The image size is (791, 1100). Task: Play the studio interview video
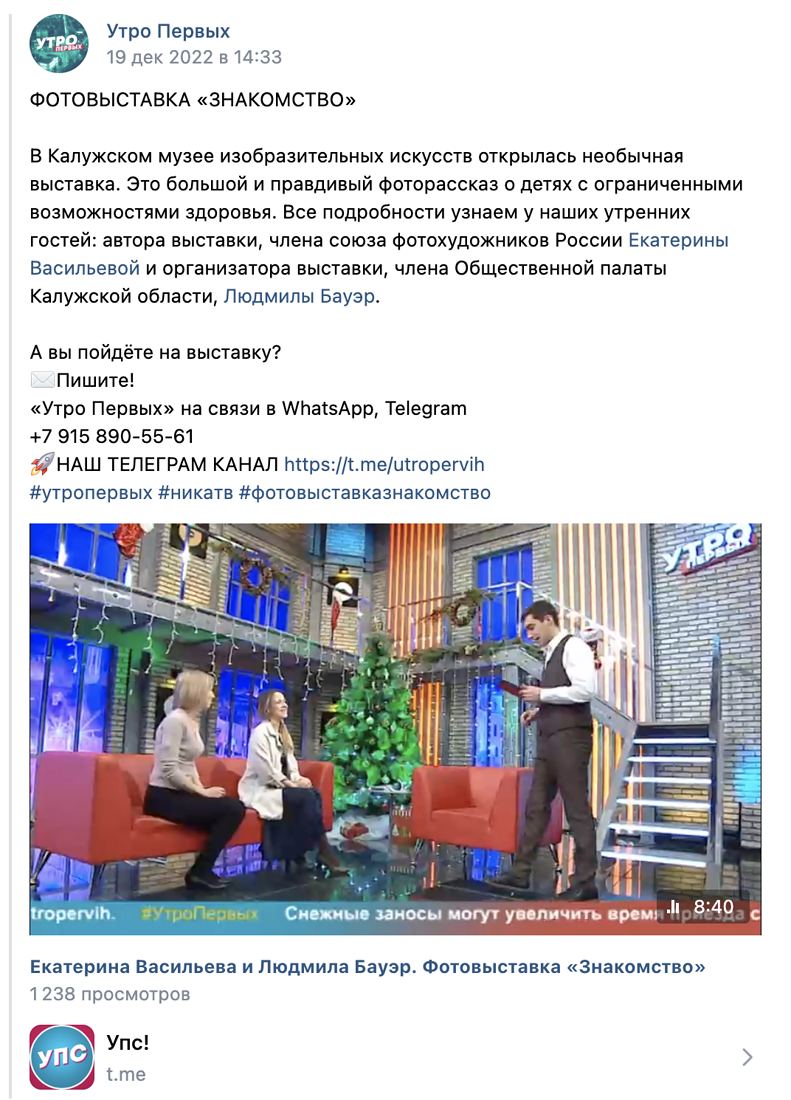(395, 728)
